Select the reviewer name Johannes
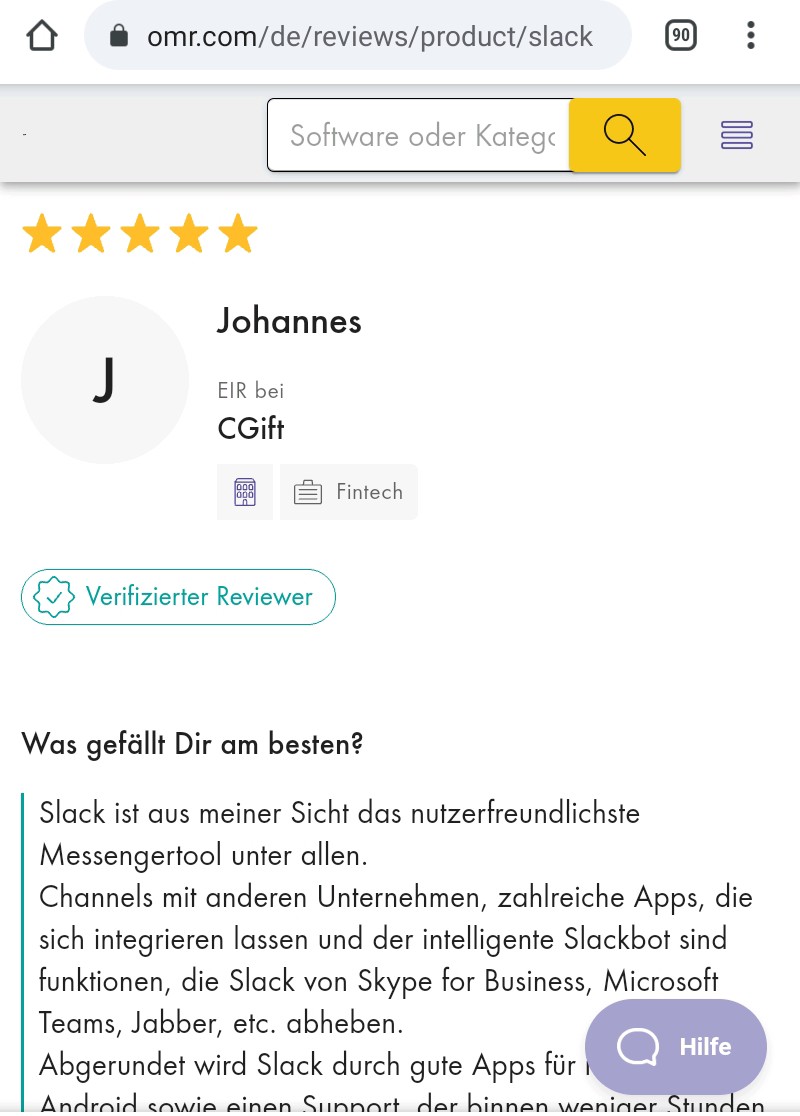Screen dimensions: 800x1116 (289, 321)
